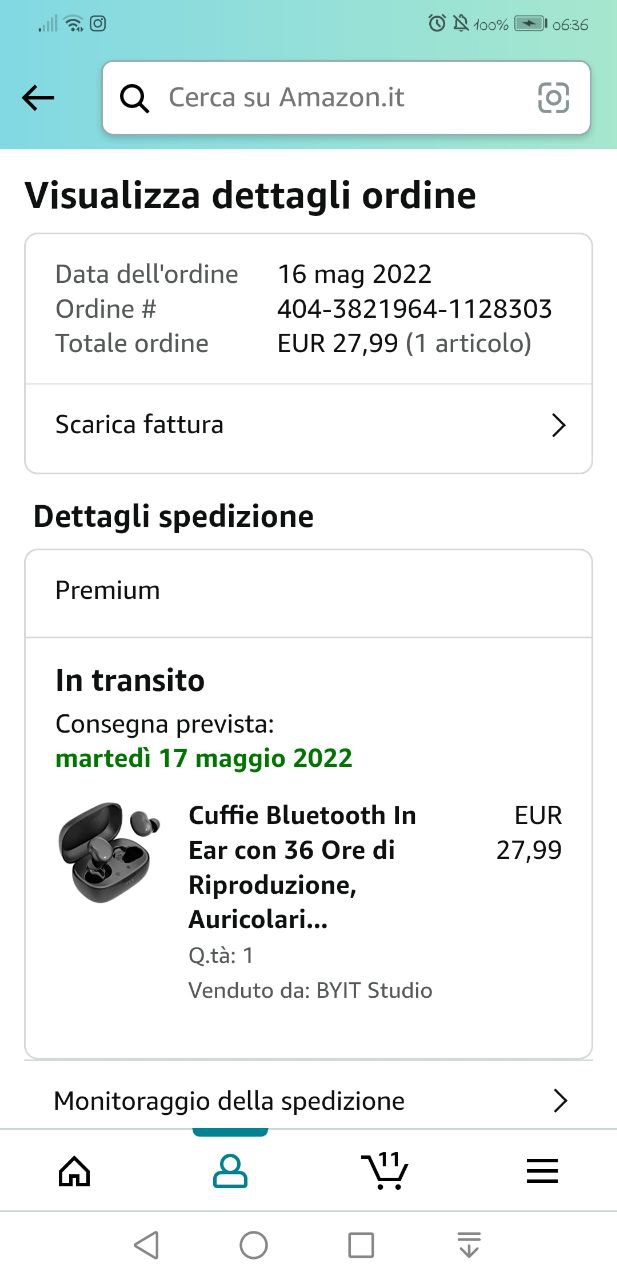The image size is (617, 1280).
Task: Open the Cuffie Bluetooth In Ear product
Action: 302,868
